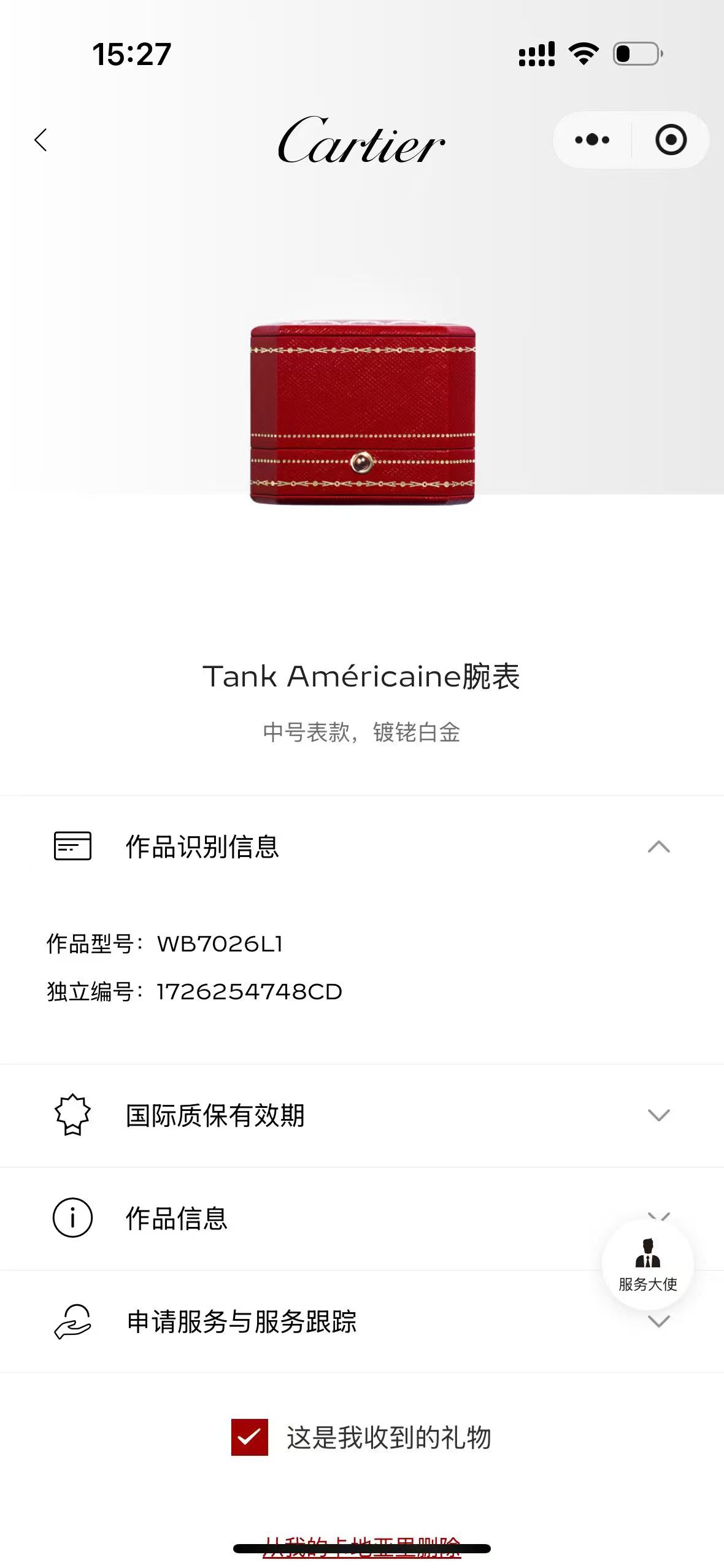Go back to the previous page
Image resolution: width=724 pixels, height=1568 pixels.
coord(40,140)
